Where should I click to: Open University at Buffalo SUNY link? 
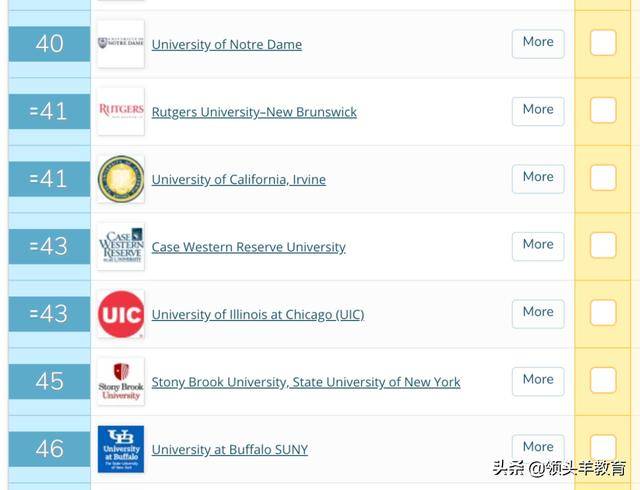pos(229,450)
